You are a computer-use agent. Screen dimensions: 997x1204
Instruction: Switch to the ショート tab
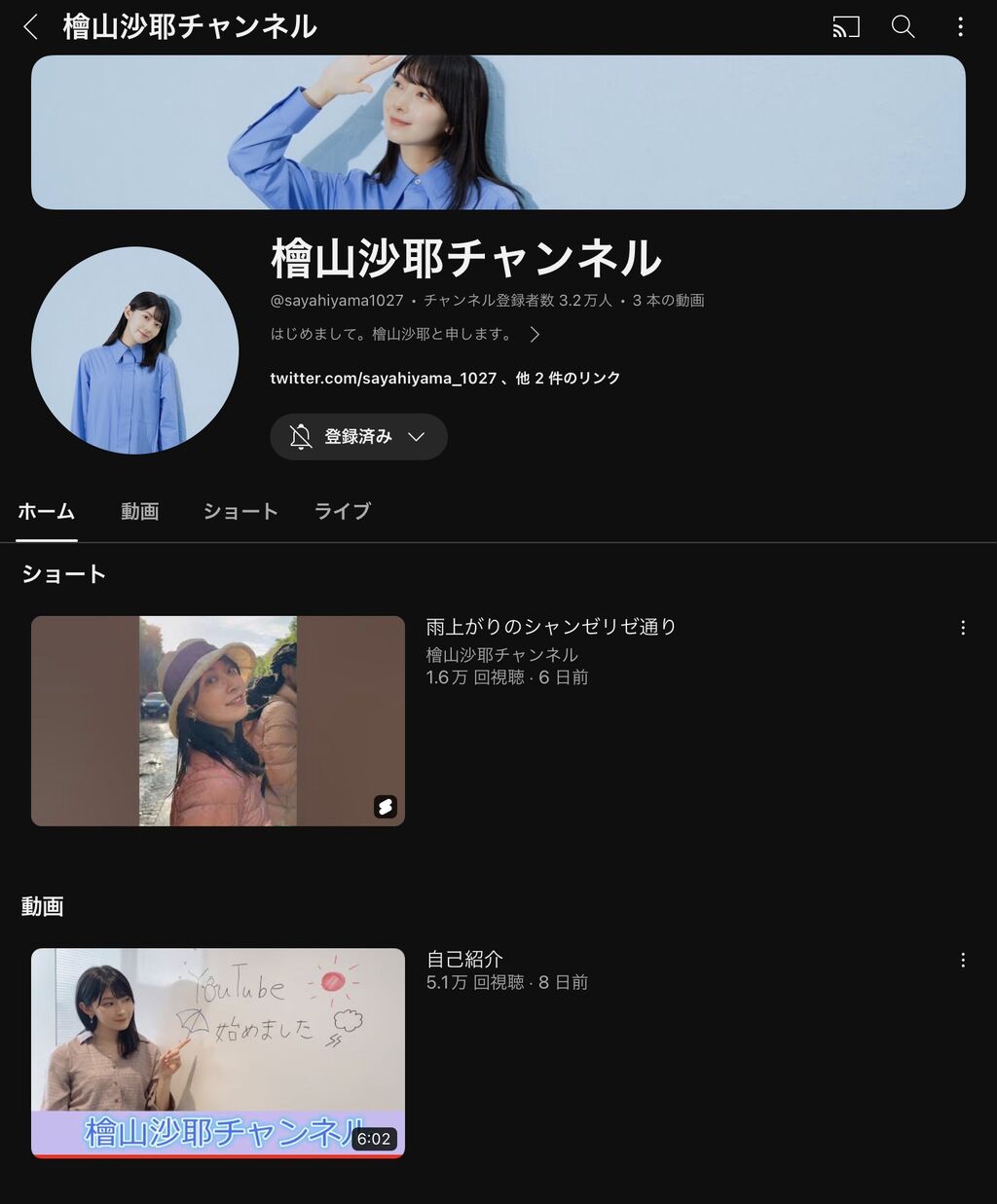pos(240,511)
